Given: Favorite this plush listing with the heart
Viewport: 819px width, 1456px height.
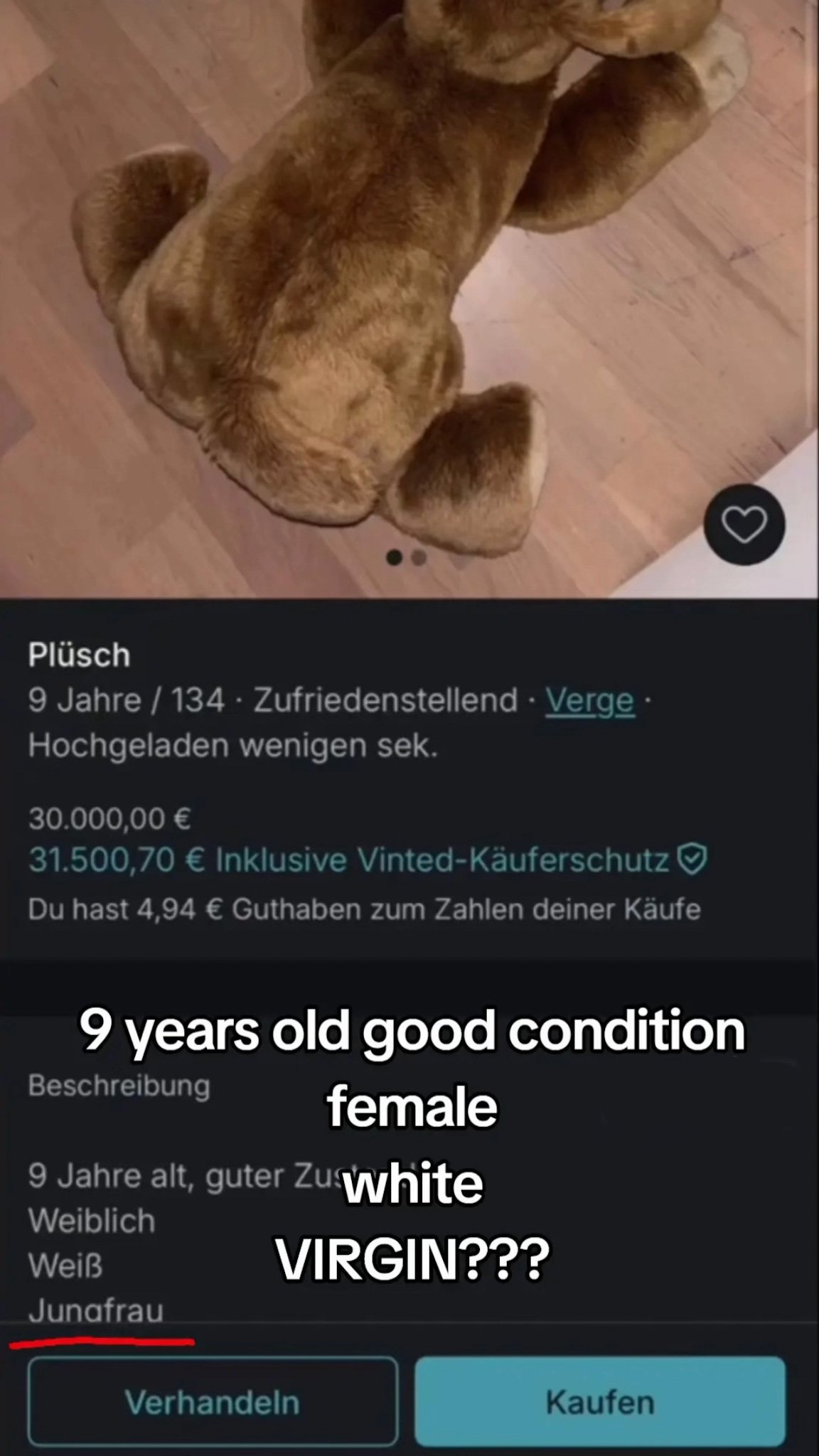Looking at the screenshot, I should pyautogui.click(x=744, y=525).
